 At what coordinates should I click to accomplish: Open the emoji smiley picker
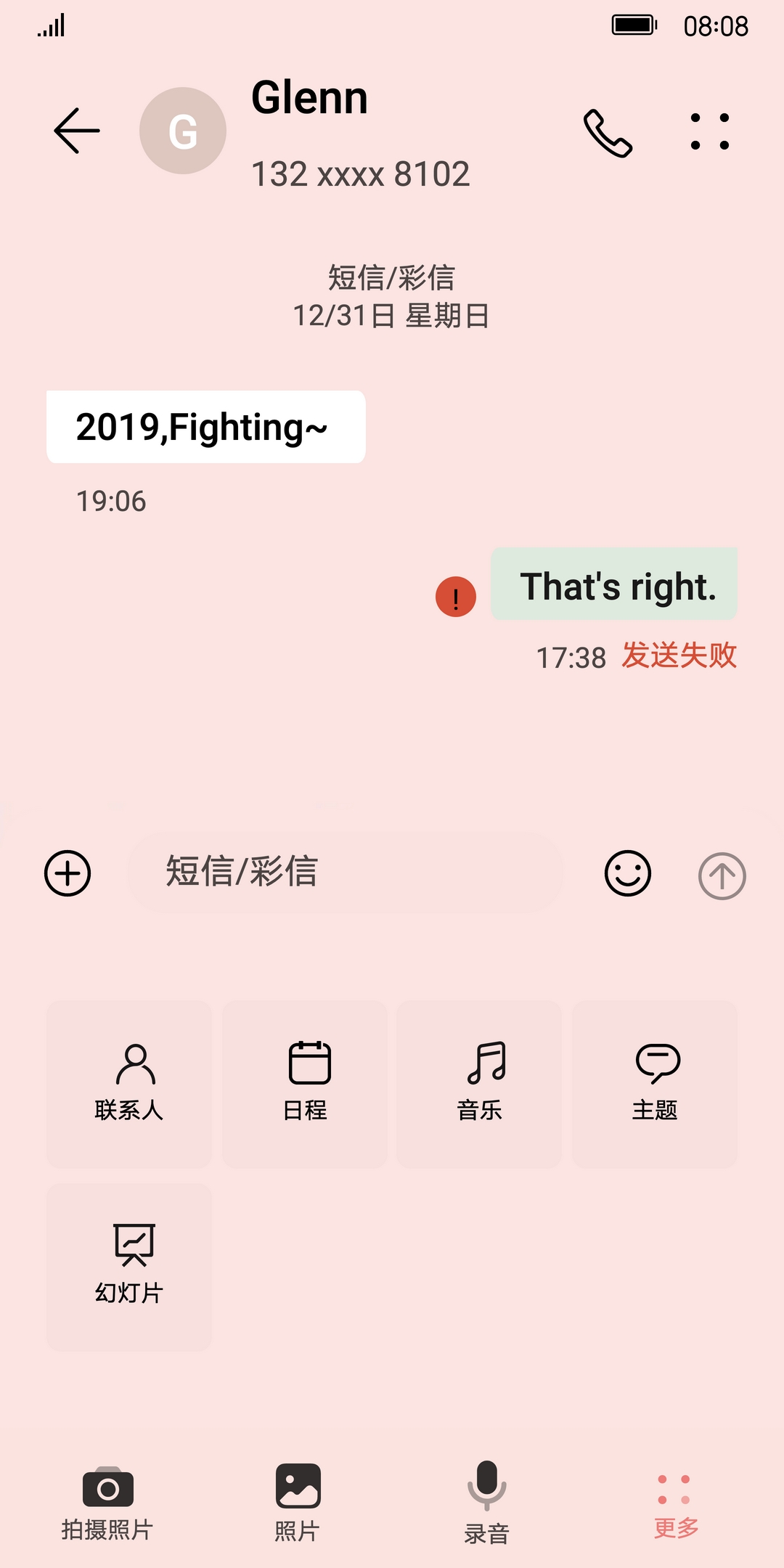point(628,873)
